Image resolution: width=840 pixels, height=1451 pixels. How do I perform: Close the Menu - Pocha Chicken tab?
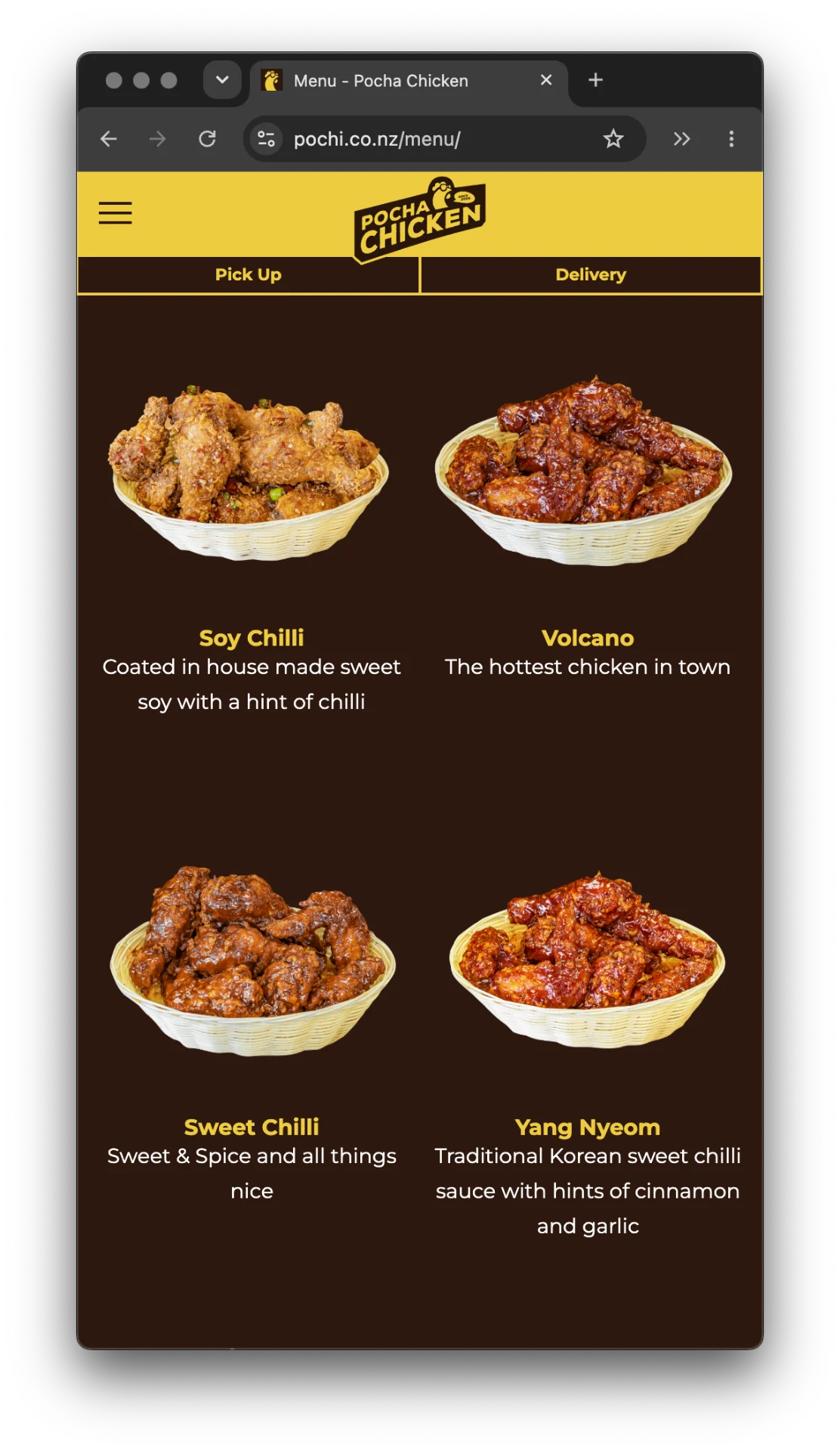pos(546,80)
